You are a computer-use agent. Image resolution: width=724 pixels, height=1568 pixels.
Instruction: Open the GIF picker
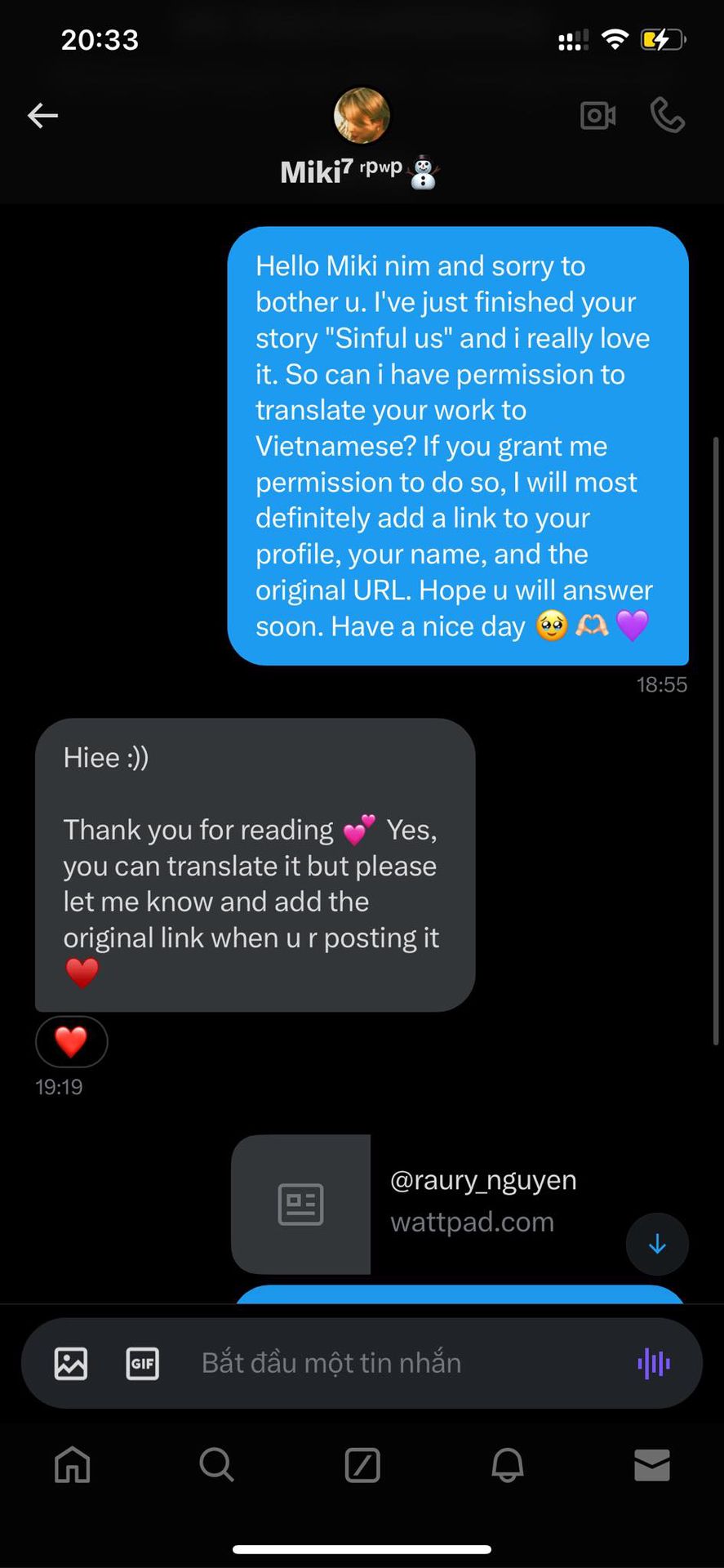(142, 1363)
